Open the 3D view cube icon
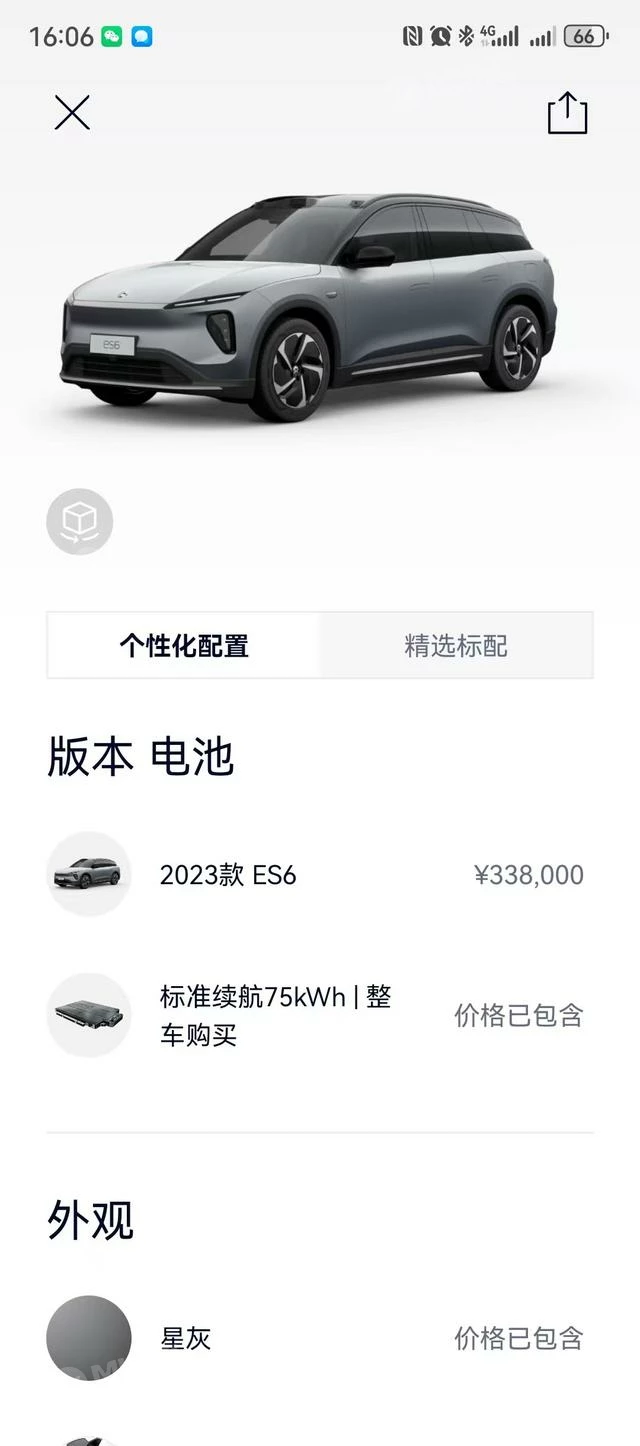Image resolution: width=640 pixels, height=1446 pixels. [80, 521]
